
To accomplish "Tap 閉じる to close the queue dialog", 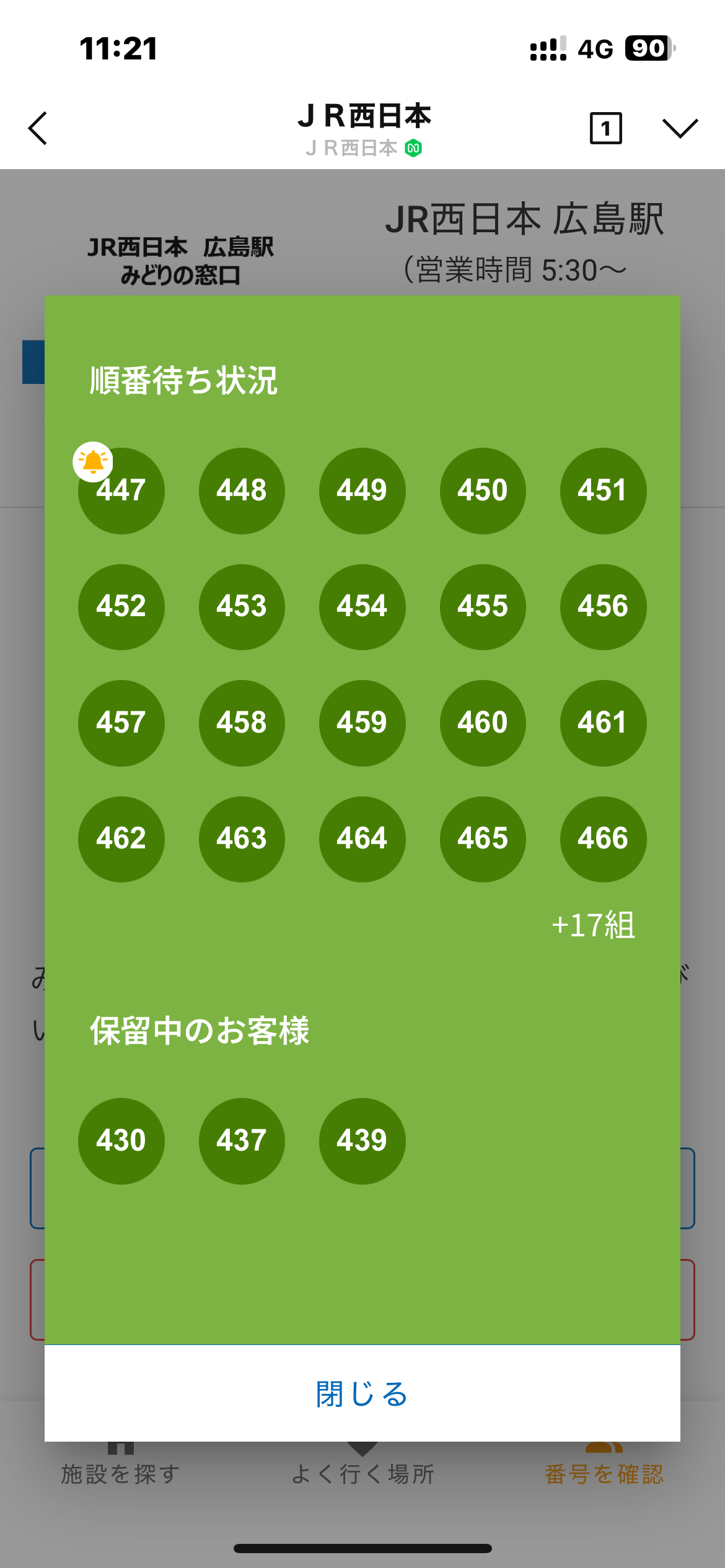I will 362,1393.
